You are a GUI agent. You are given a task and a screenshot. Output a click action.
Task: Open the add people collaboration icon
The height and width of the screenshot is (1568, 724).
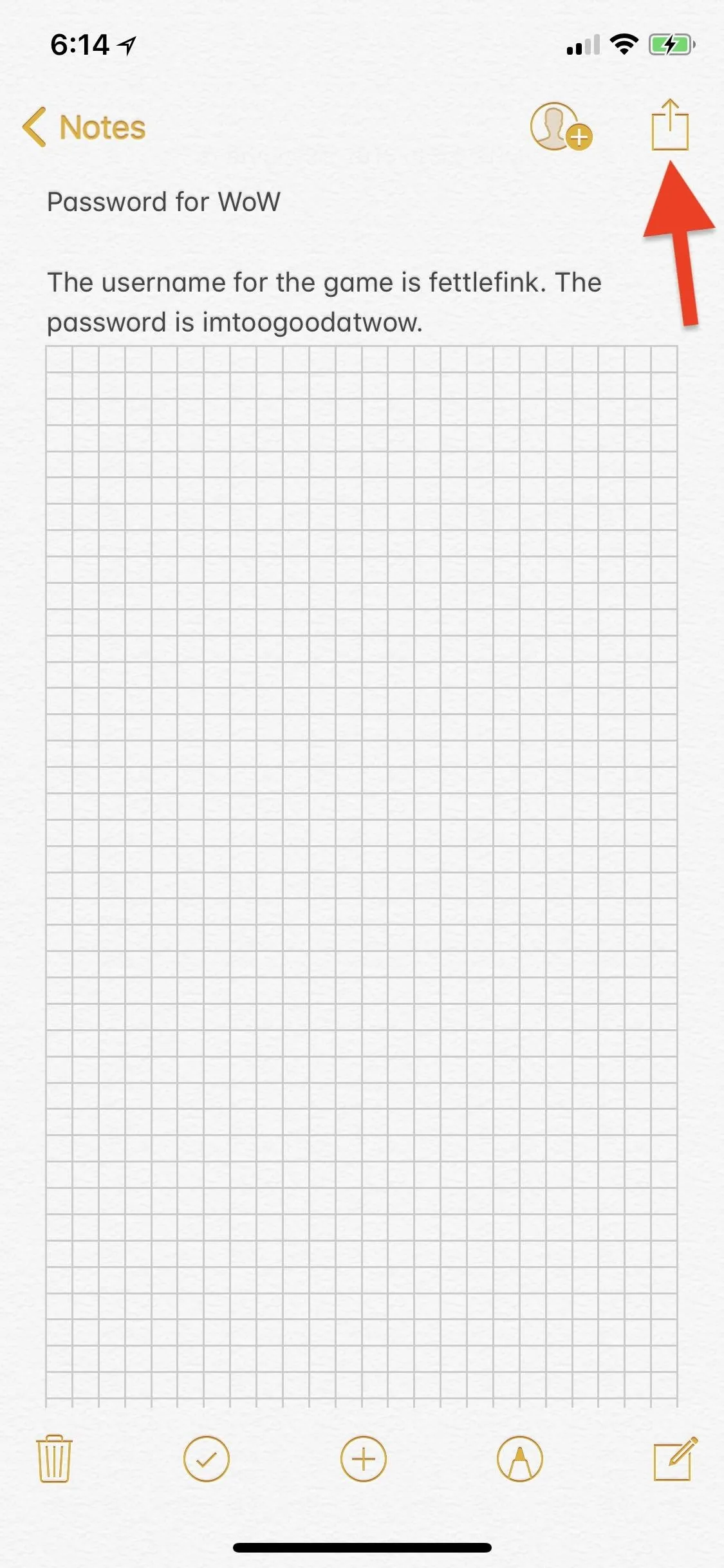click(561, 126)
